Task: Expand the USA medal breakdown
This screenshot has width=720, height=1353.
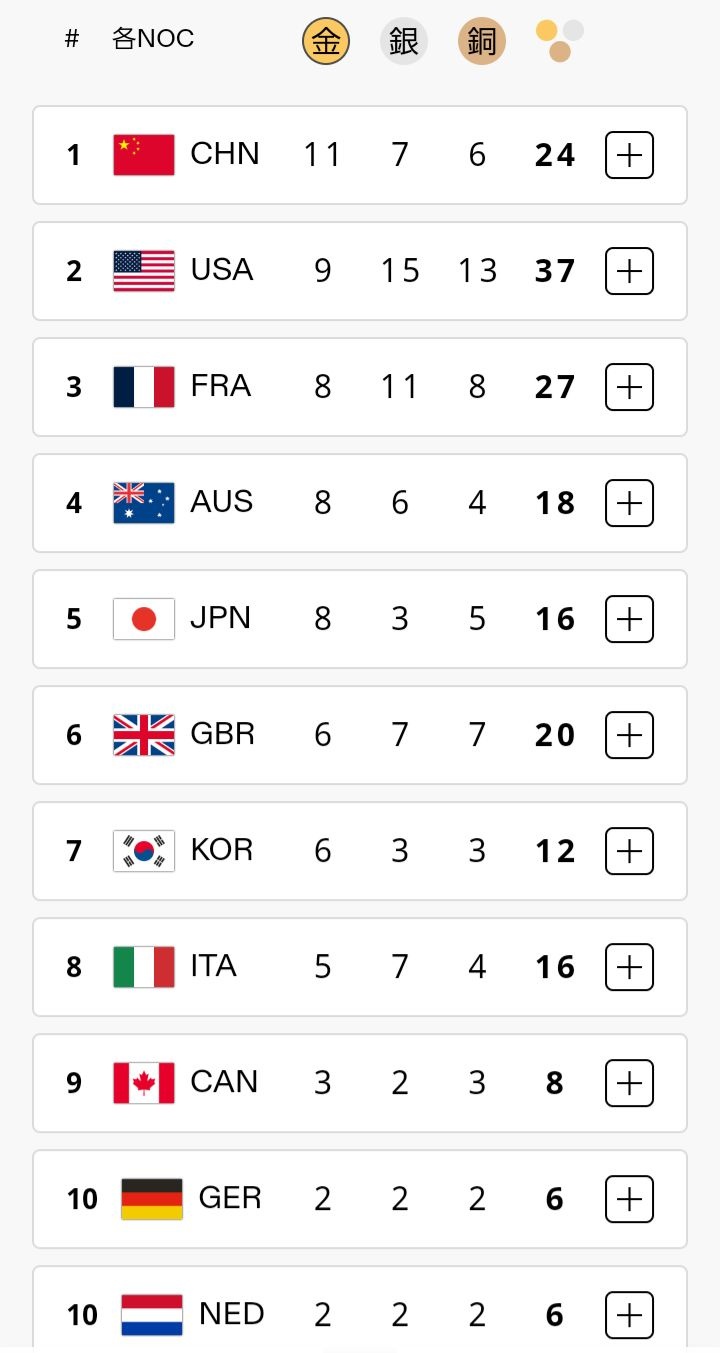Action: point(629,271)
